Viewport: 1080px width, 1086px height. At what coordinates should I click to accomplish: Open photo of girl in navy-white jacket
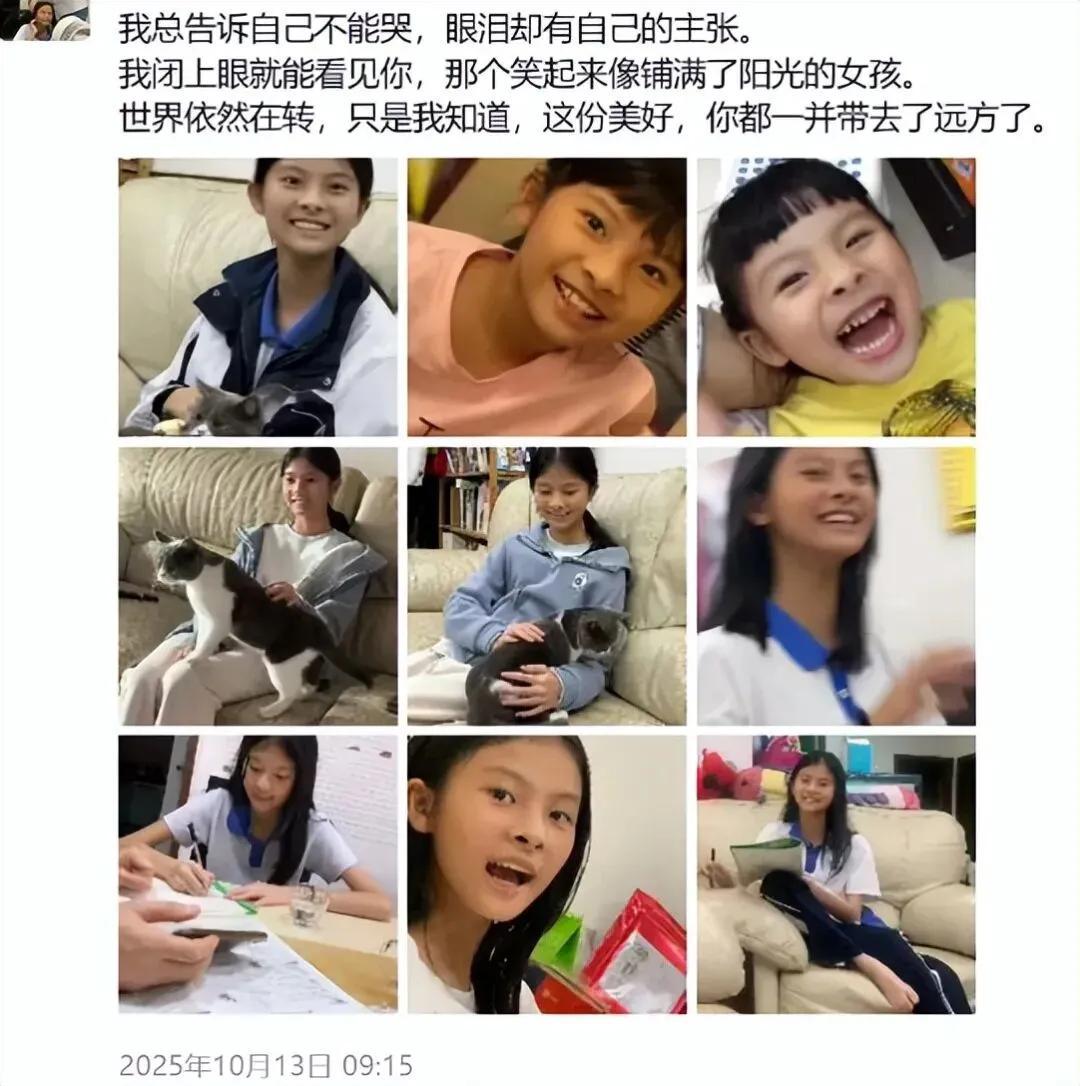258,297
